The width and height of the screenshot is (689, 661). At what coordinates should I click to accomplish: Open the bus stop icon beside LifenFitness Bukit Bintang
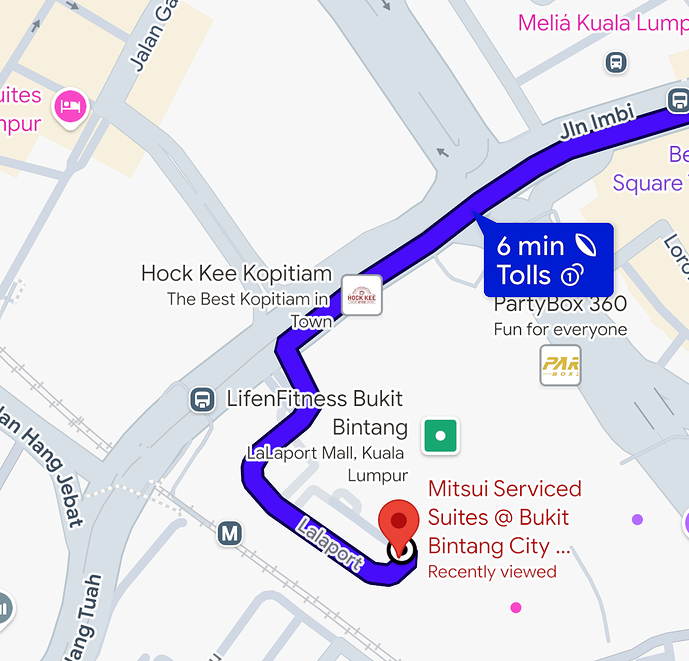202,400
